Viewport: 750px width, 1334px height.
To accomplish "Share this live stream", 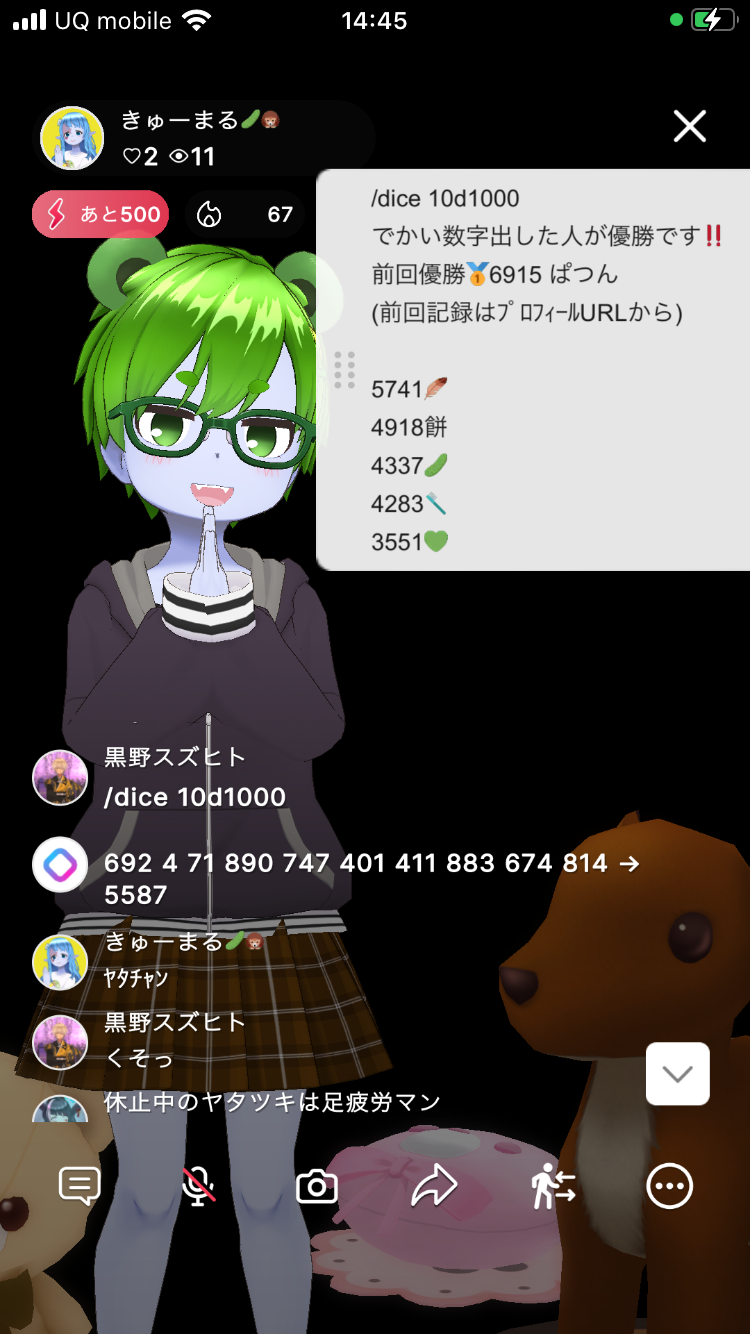I will (434, 1187).
